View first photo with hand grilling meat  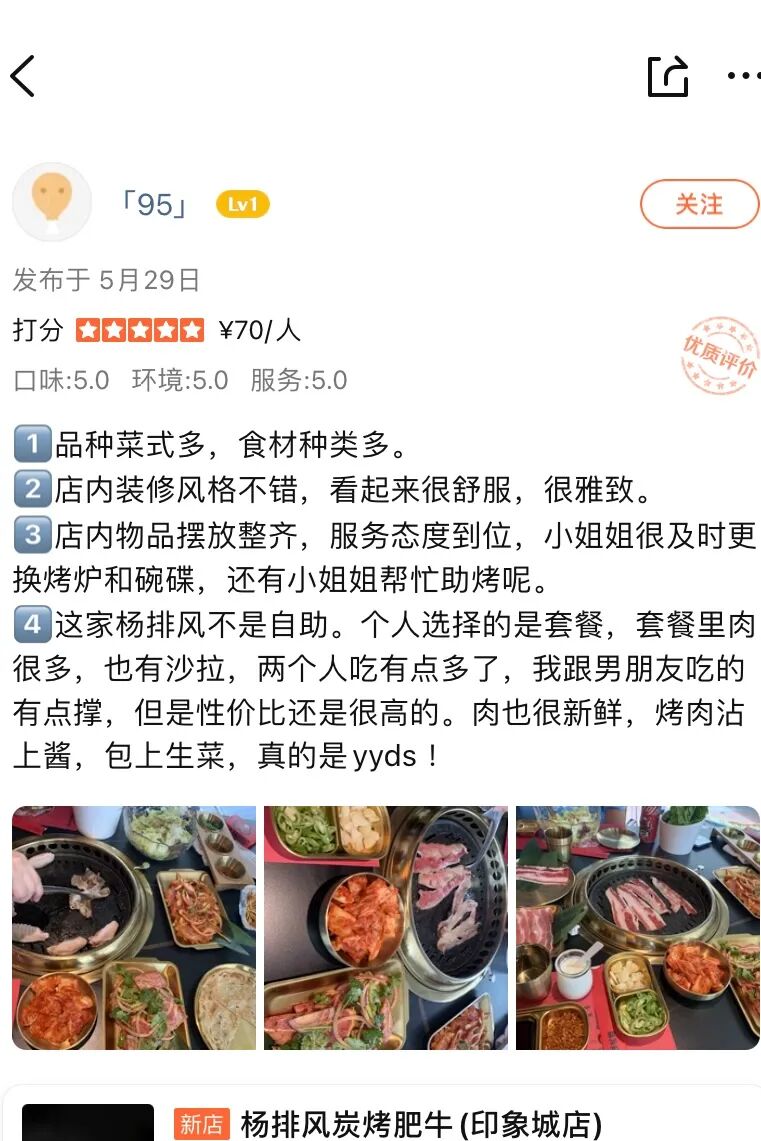coord(134,927)
